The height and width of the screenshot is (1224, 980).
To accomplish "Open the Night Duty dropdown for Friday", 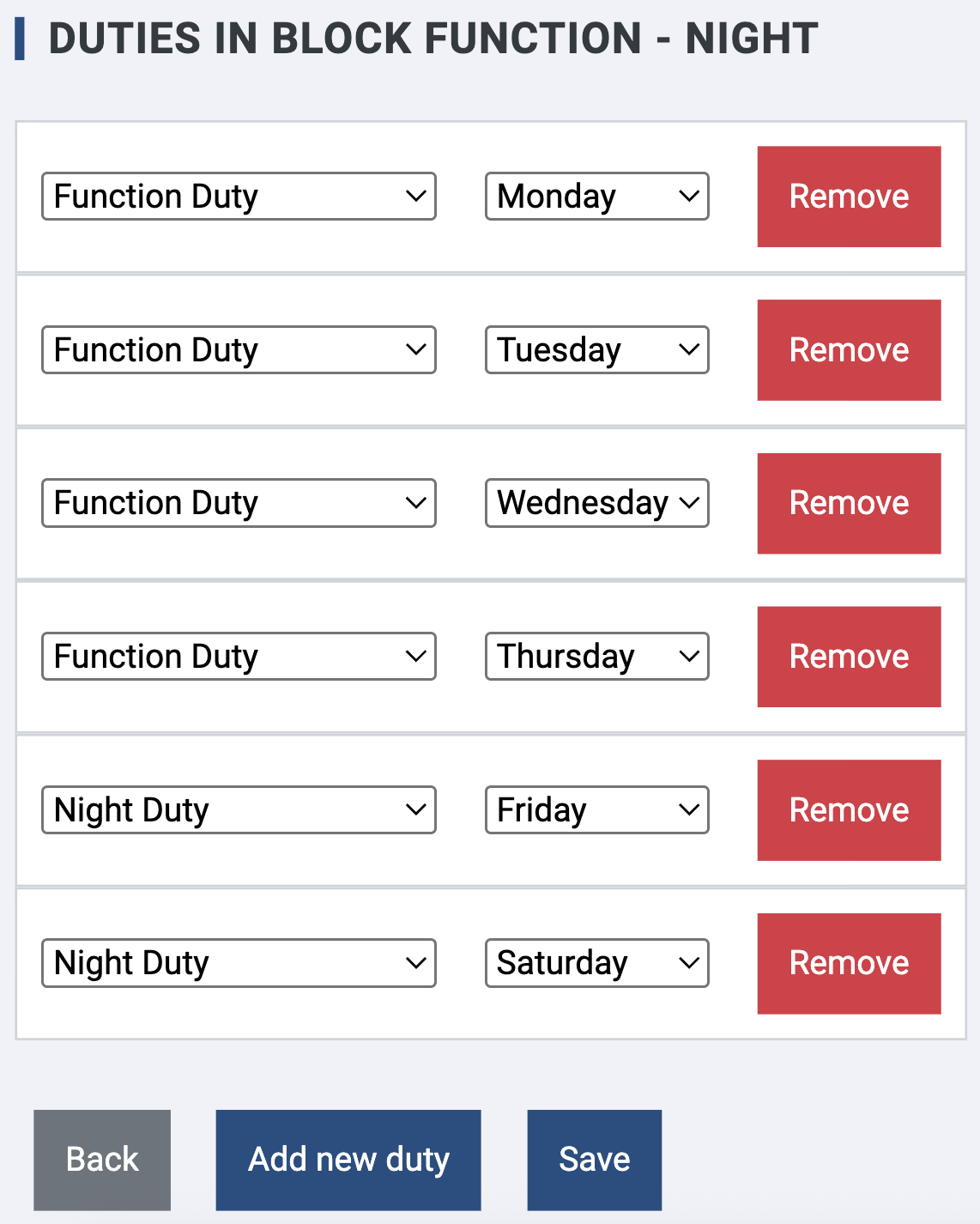I will click(239, 809).
